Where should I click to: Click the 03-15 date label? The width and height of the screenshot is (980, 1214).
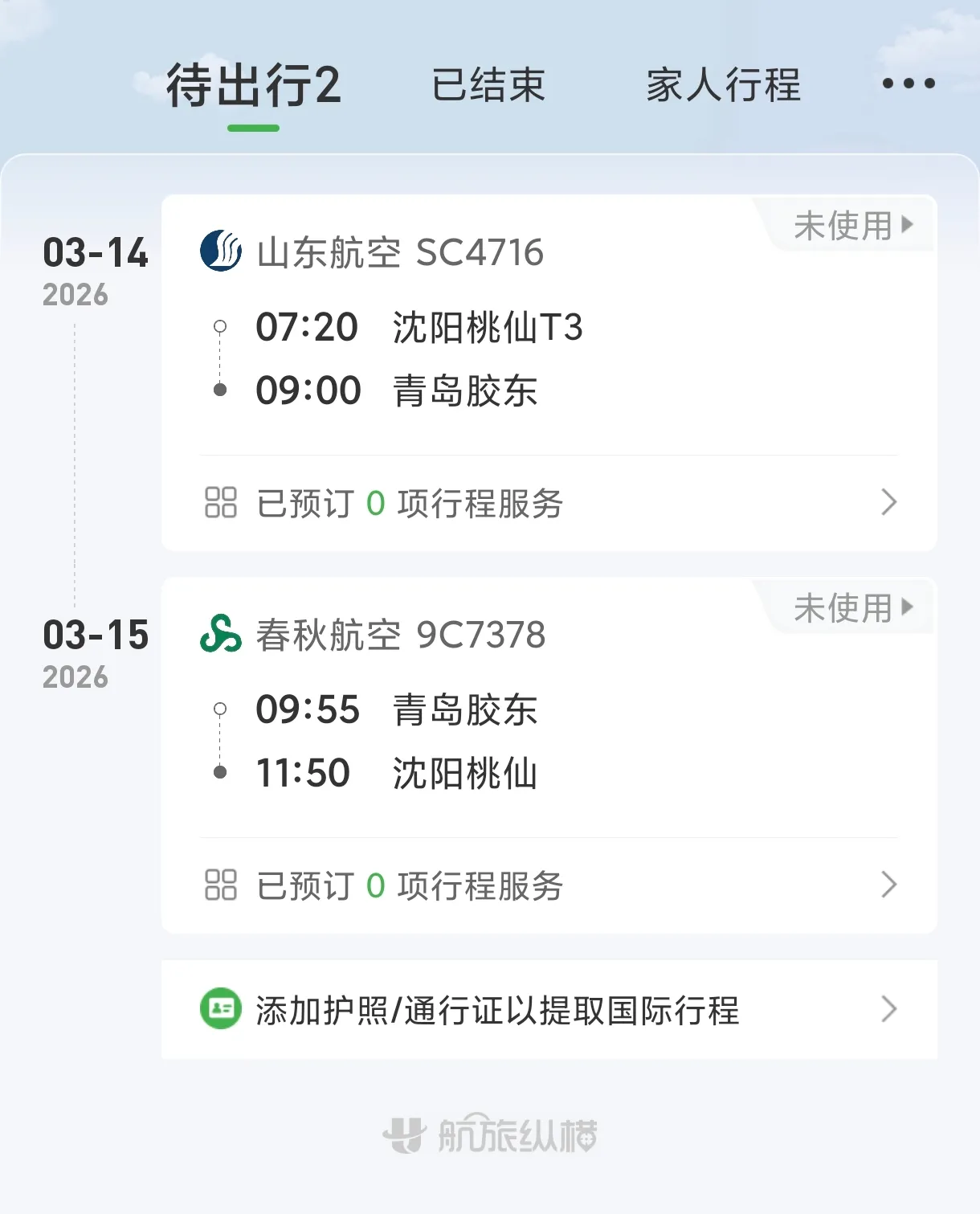click(x=95, y=635)
